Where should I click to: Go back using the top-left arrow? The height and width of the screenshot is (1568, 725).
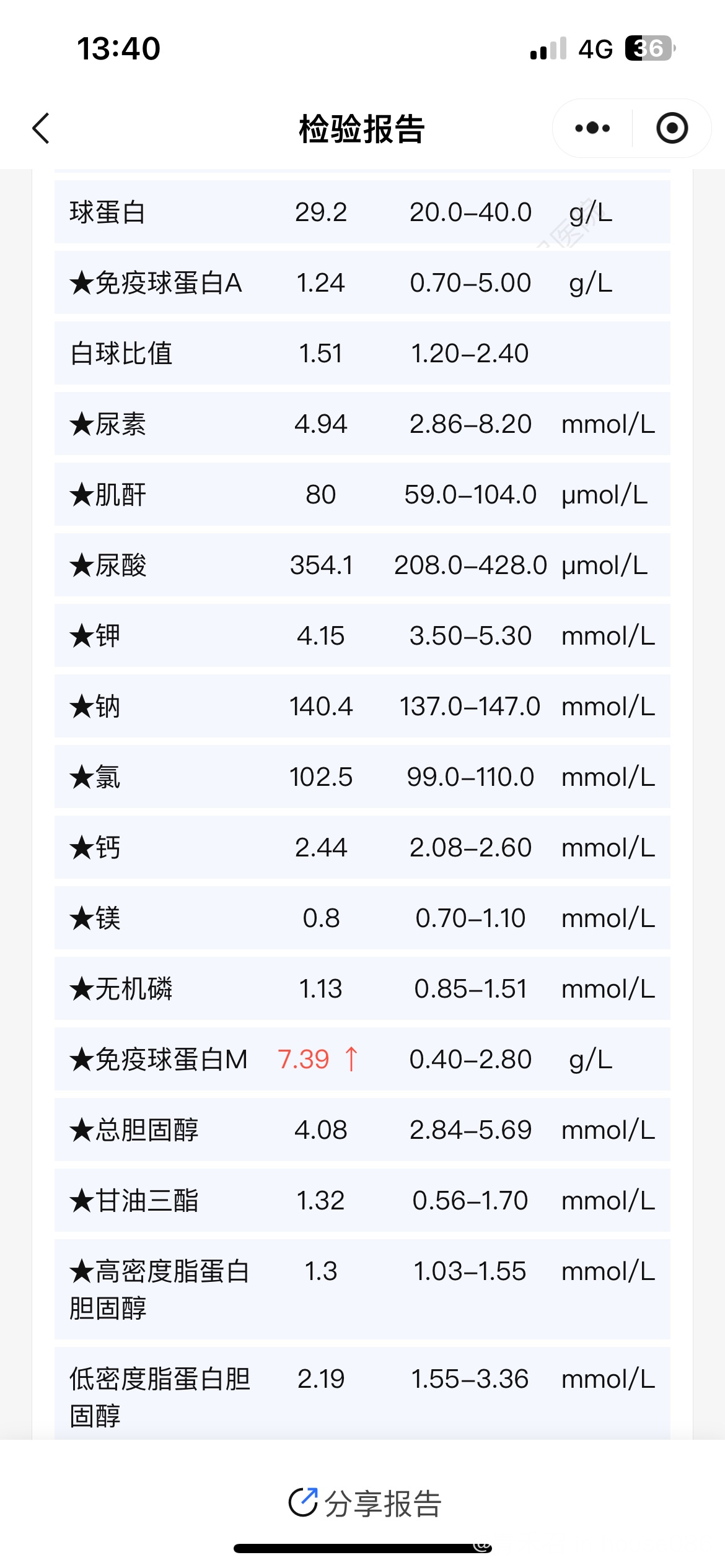41,129
